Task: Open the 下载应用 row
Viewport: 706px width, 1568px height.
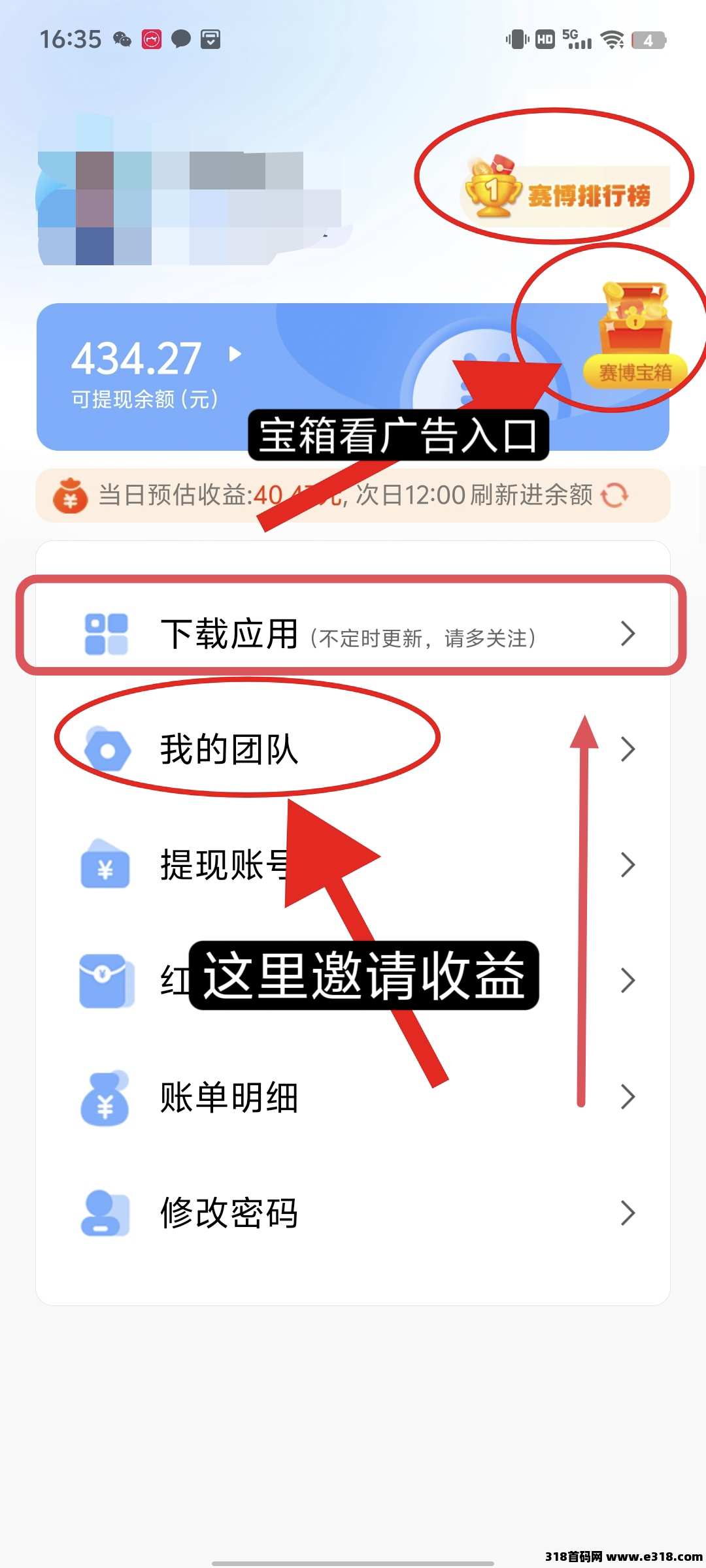Action: click(x=353, y=633)
